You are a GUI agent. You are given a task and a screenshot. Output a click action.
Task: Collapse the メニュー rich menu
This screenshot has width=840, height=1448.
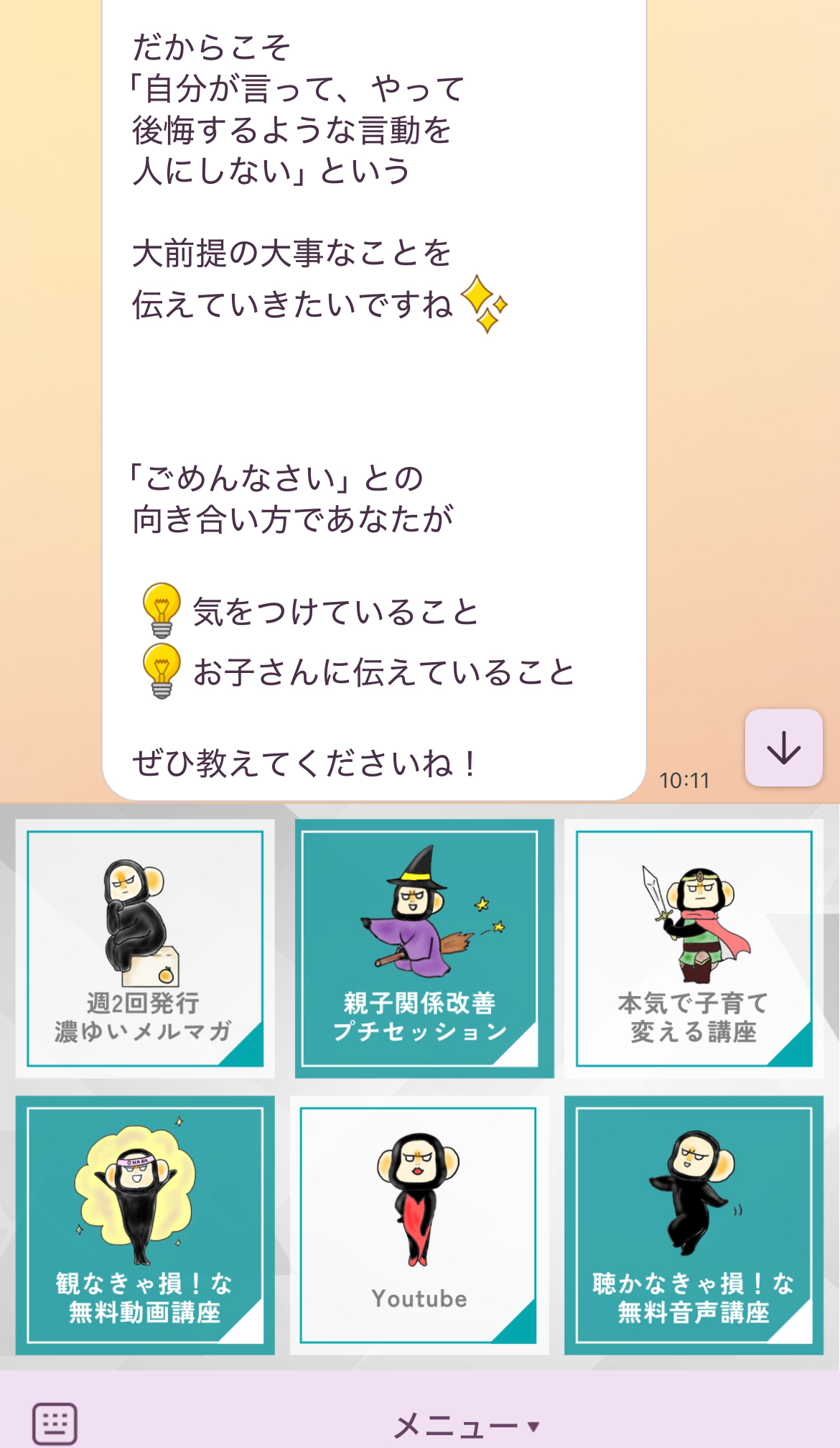465,1425
